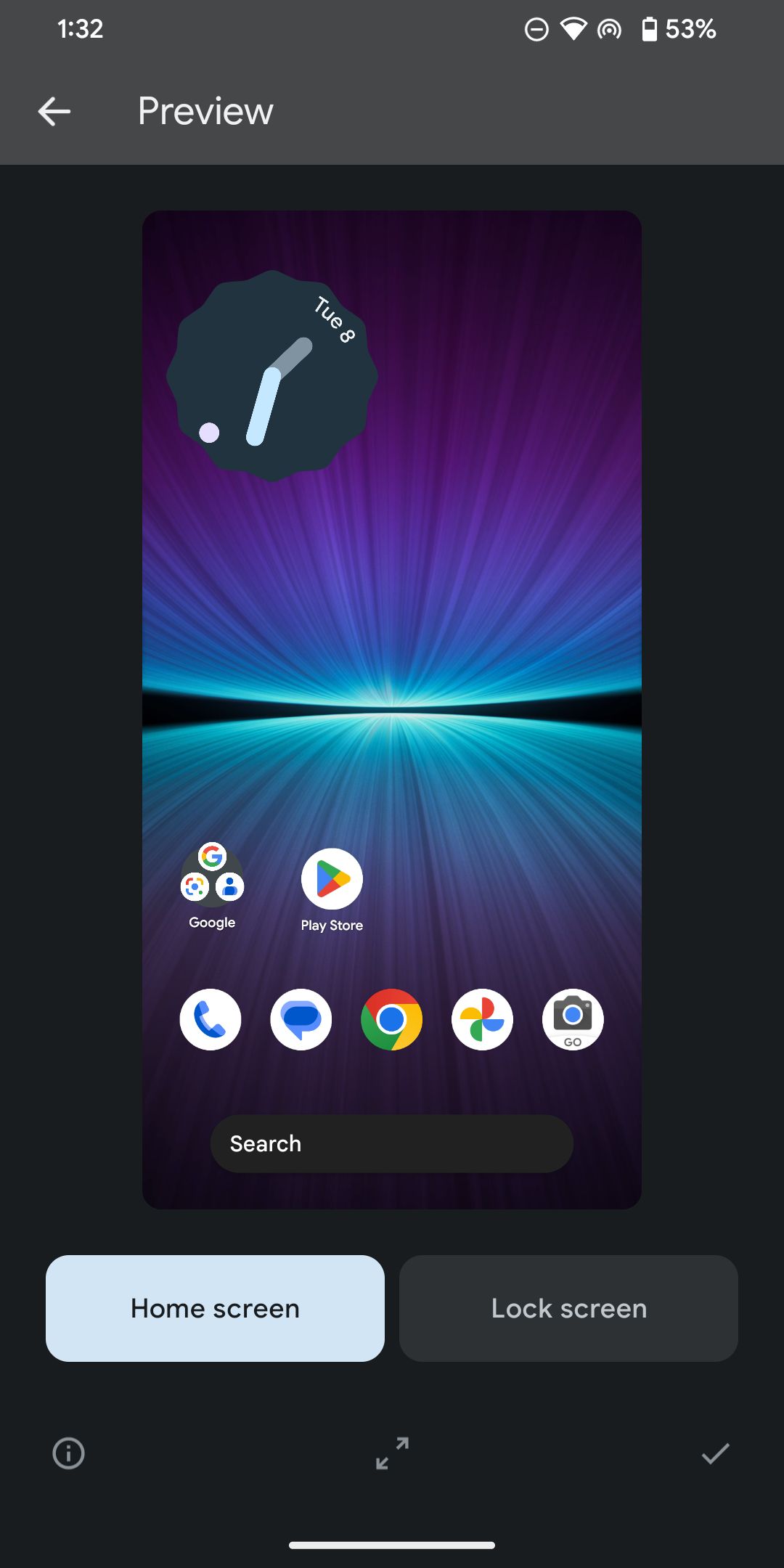The height and width of the screenshot is (1568, 784).
Task: Expand preview to full screen
Action: [392, 1453]
